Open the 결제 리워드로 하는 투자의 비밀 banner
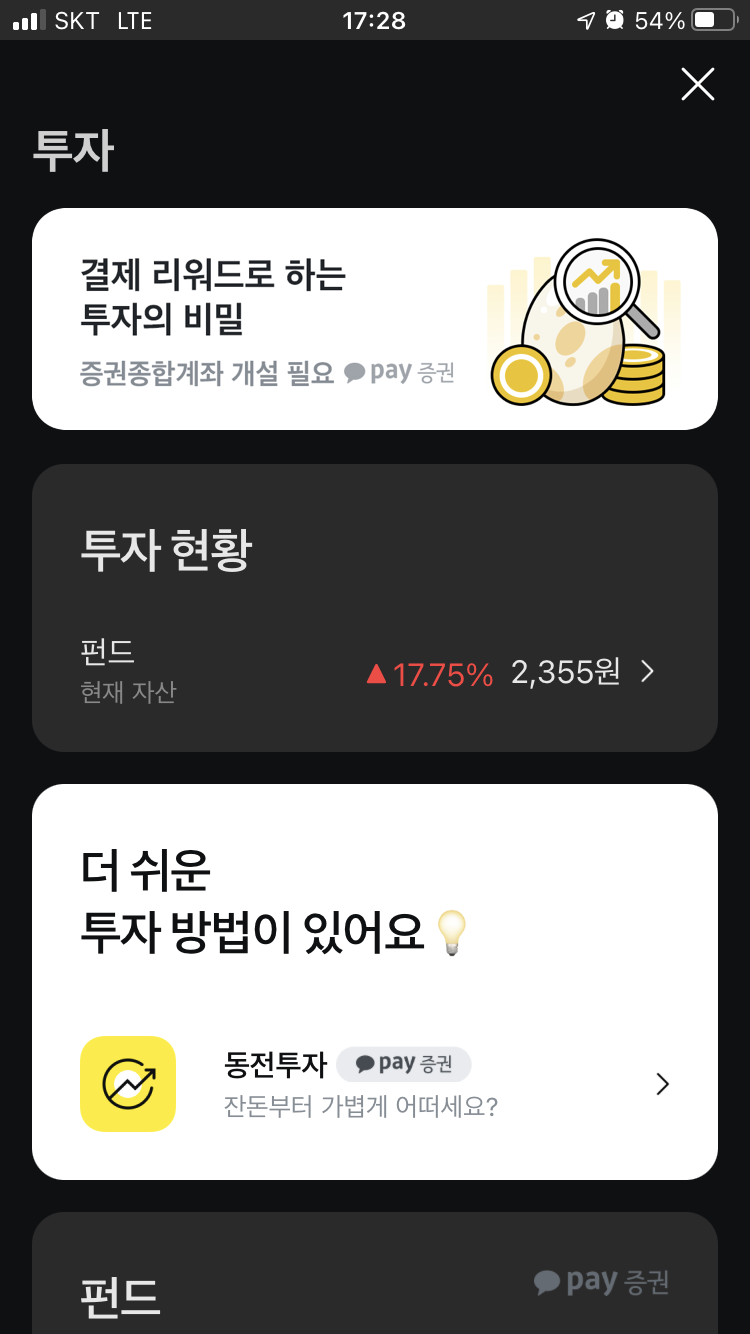The height and width of the screenshot is (1334, 750). coord(374,319)
